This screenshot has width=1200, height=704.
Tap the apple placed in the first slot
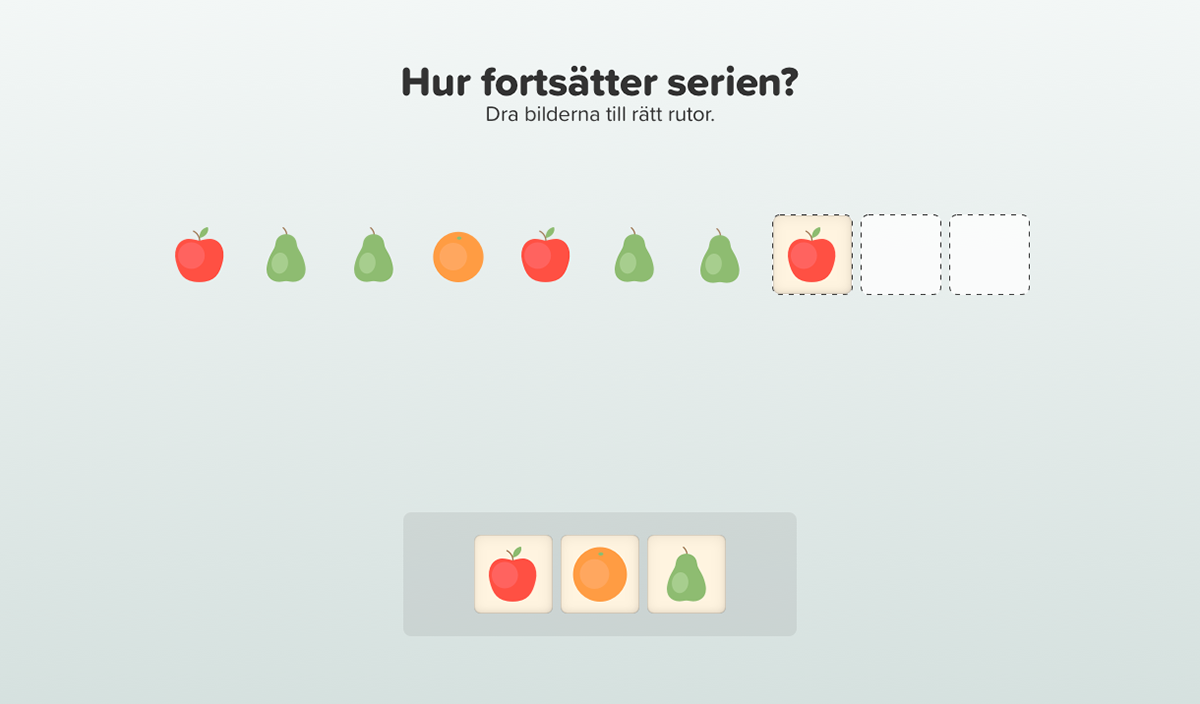coord(812,255)
